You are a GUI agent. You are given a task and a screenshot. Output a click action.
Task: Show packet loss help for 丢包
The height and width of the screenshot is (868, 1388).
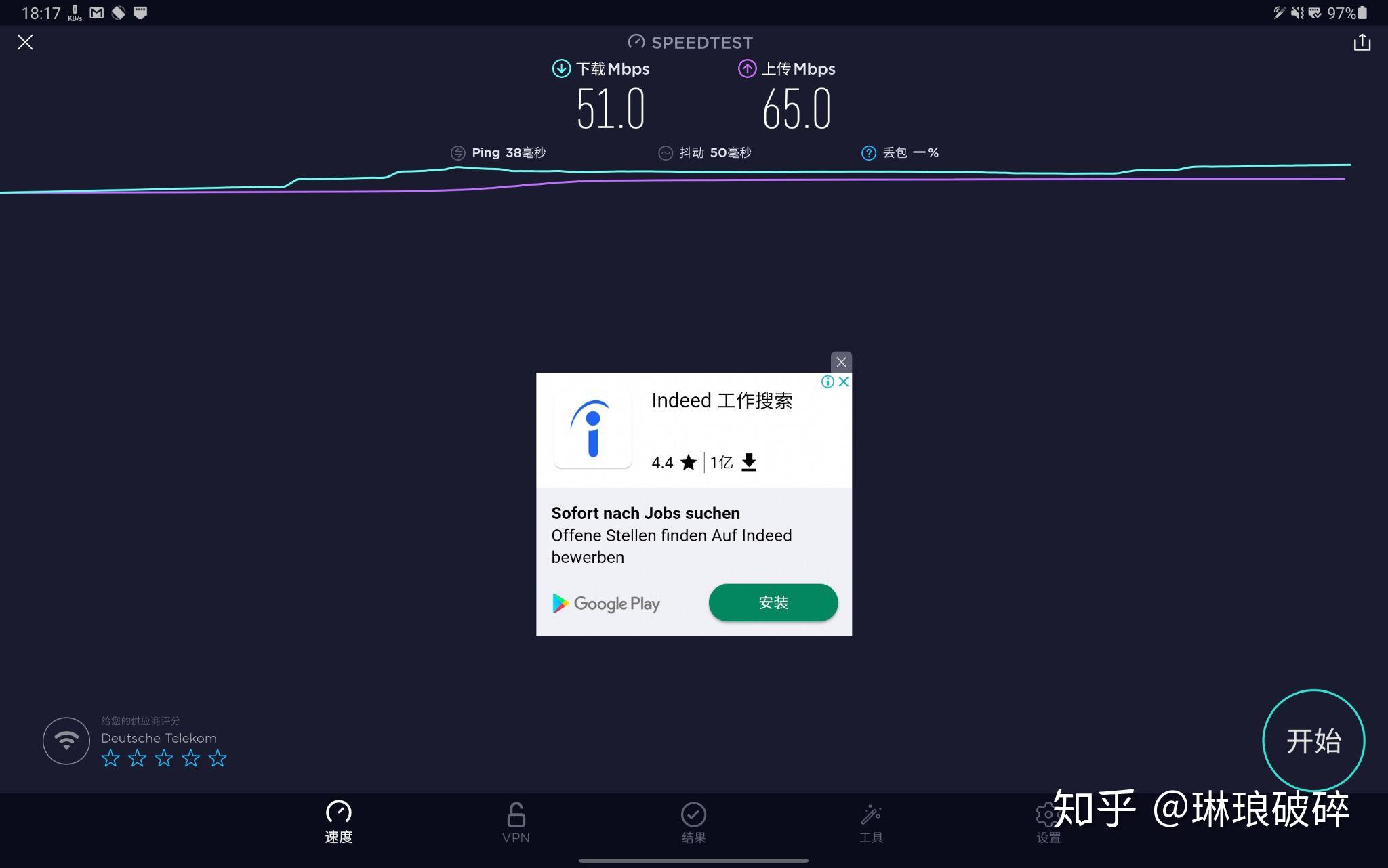[868, 153]
